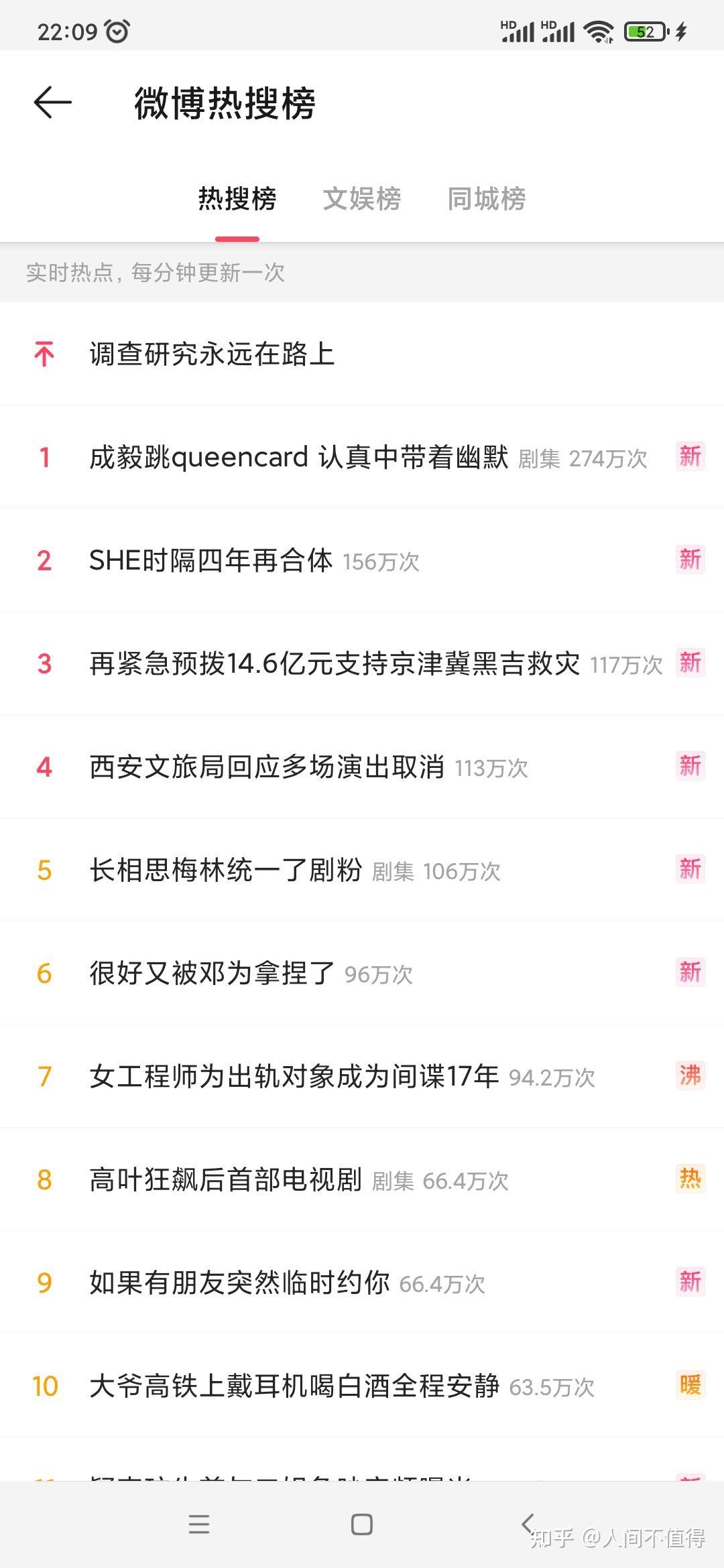Open recent apps from navigation bar
The image size is (724, 1568).
tap(199, 1524)
